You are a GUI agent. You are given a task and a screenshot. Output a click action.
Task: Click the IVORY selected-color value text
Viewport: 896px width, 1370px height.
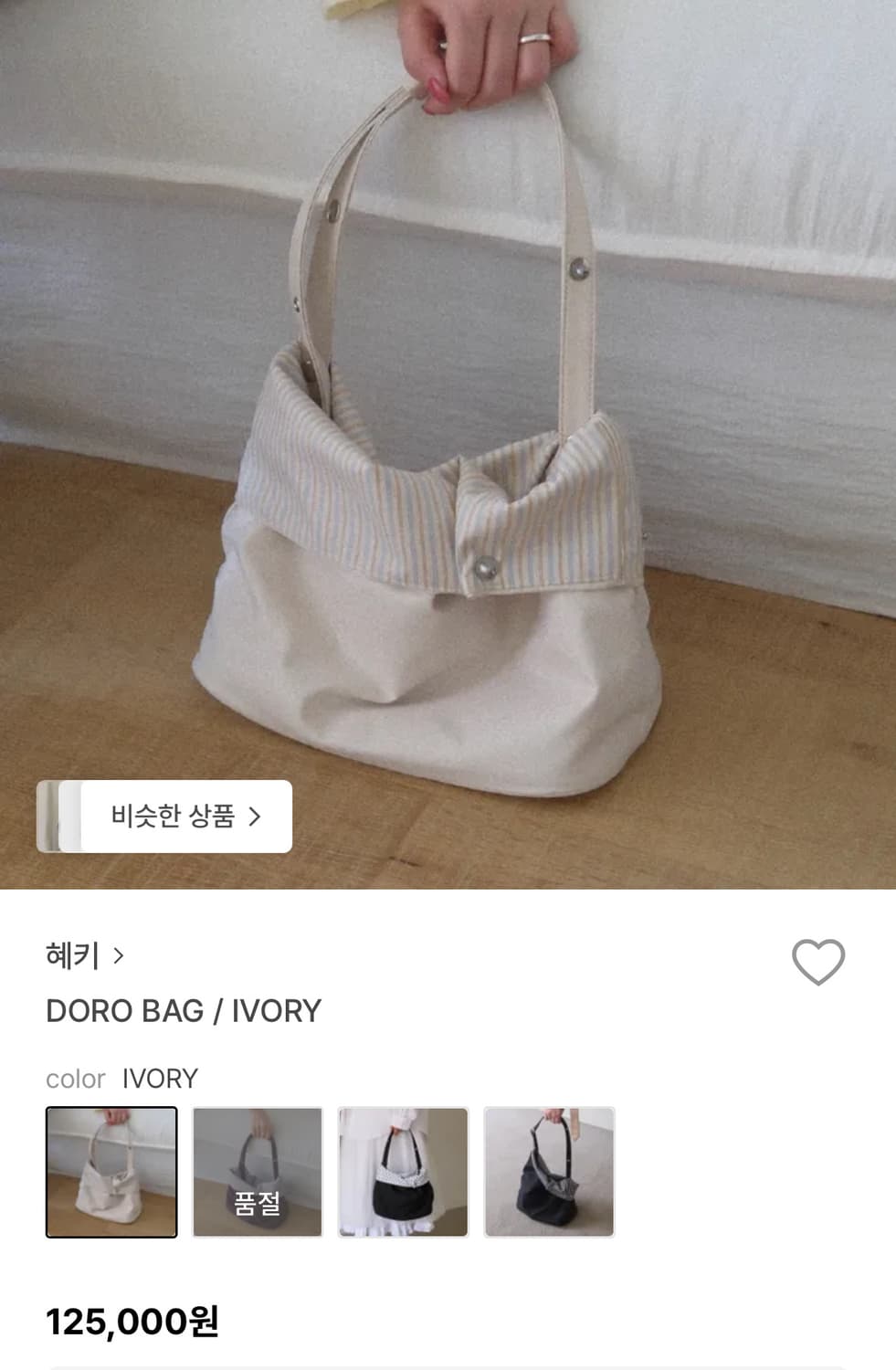[x=160, y=1079]
